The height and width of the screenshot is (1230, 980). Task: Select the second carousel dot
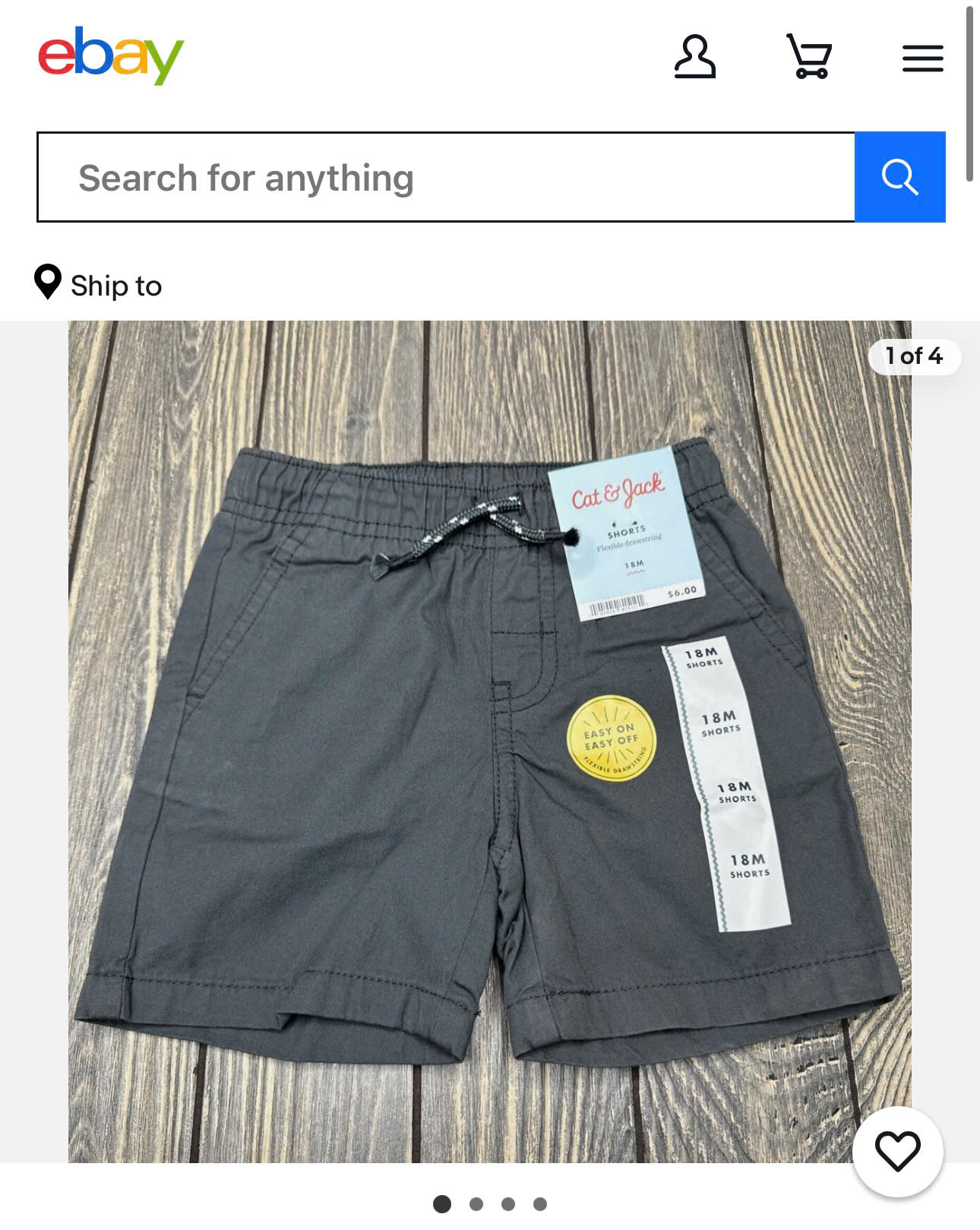(x=475, y=1203)
